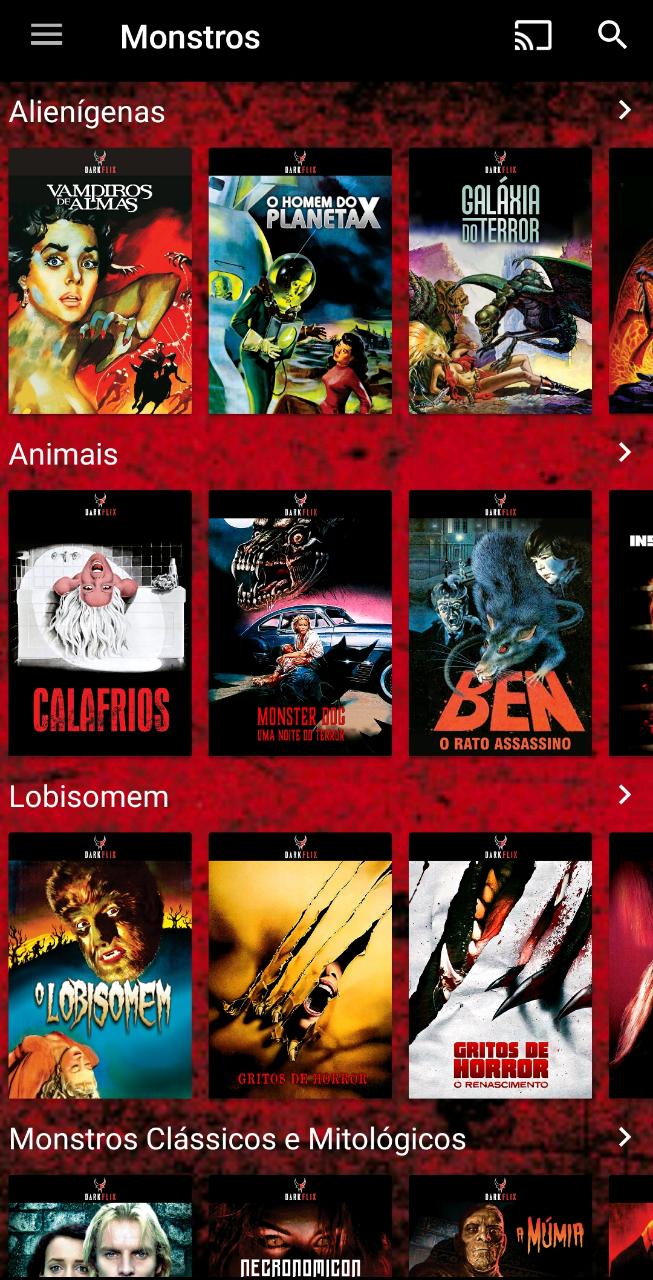Select Monster Dog Uma Noite do Terror

click(300, 623)
